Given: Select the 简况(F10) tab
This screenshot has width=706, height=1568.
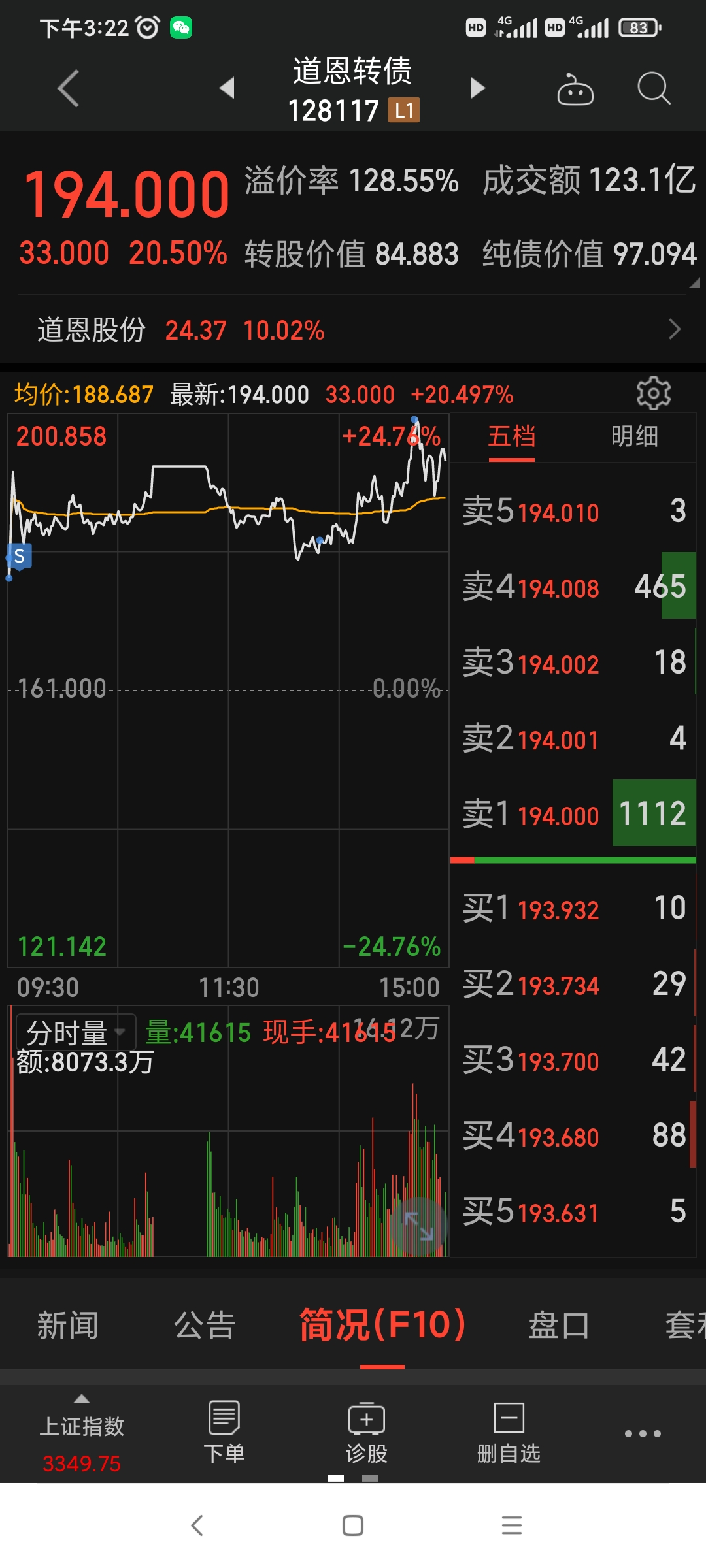Looking at the screenshot, I should click(x=382, y=1326).
